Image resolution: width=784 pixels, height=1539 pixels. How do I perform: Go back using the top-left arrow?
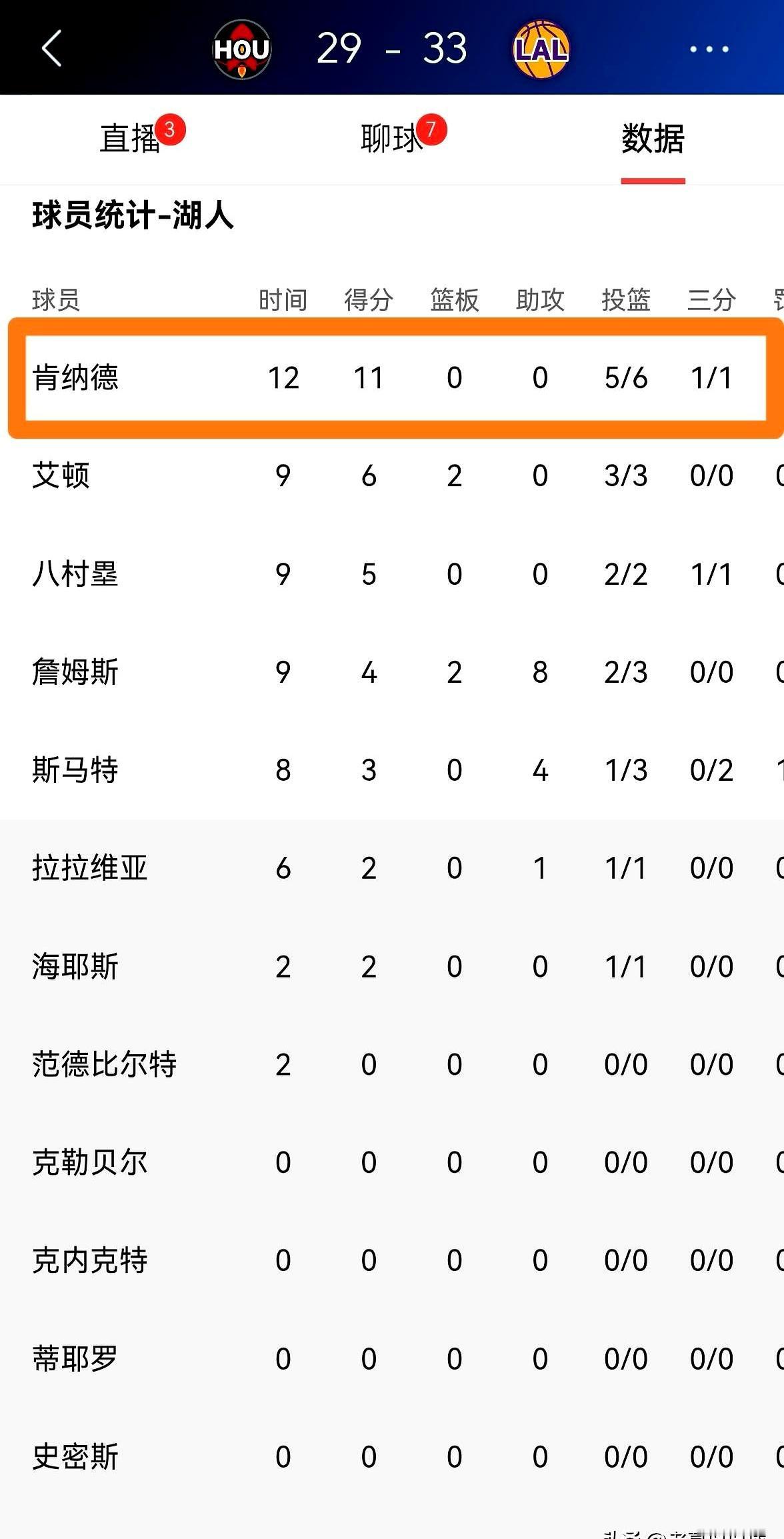point(52,49)
